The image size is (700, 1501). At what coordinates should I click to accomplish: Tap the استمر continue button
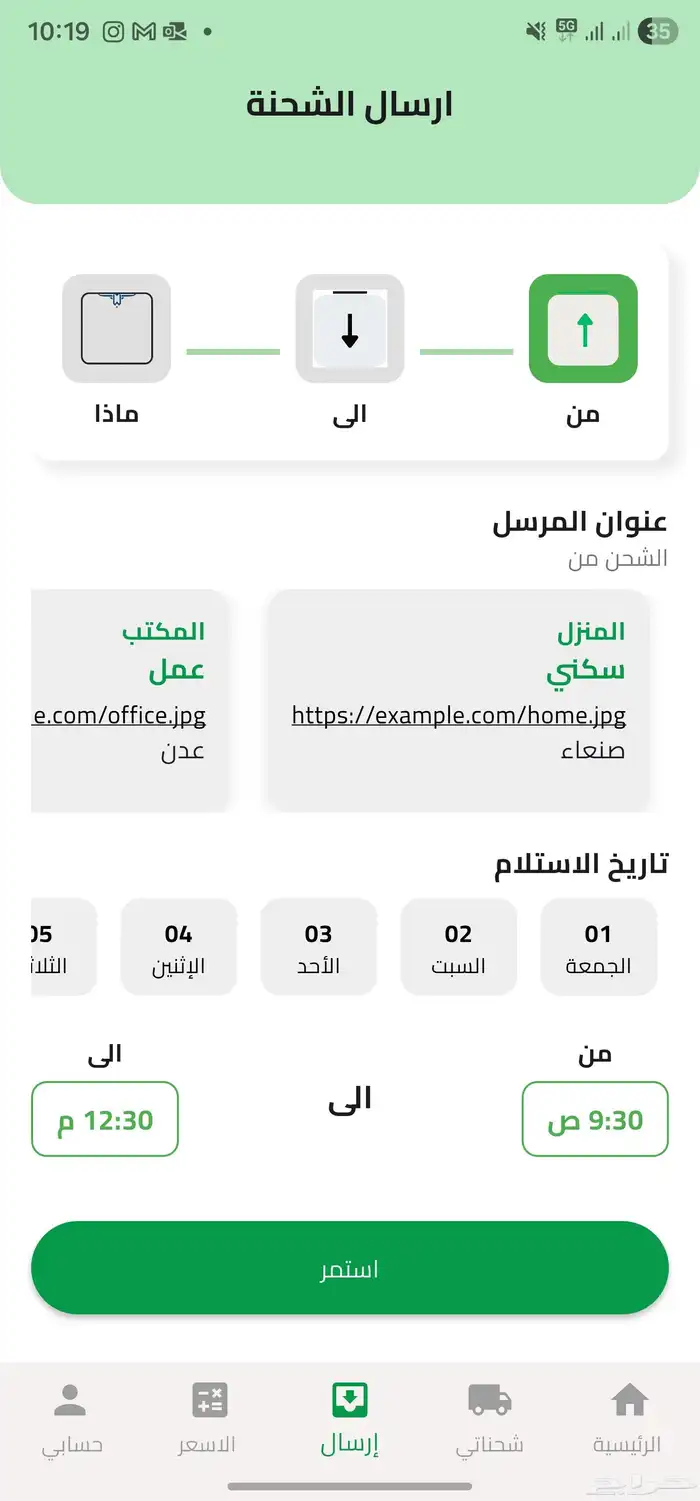point(349,1270)
